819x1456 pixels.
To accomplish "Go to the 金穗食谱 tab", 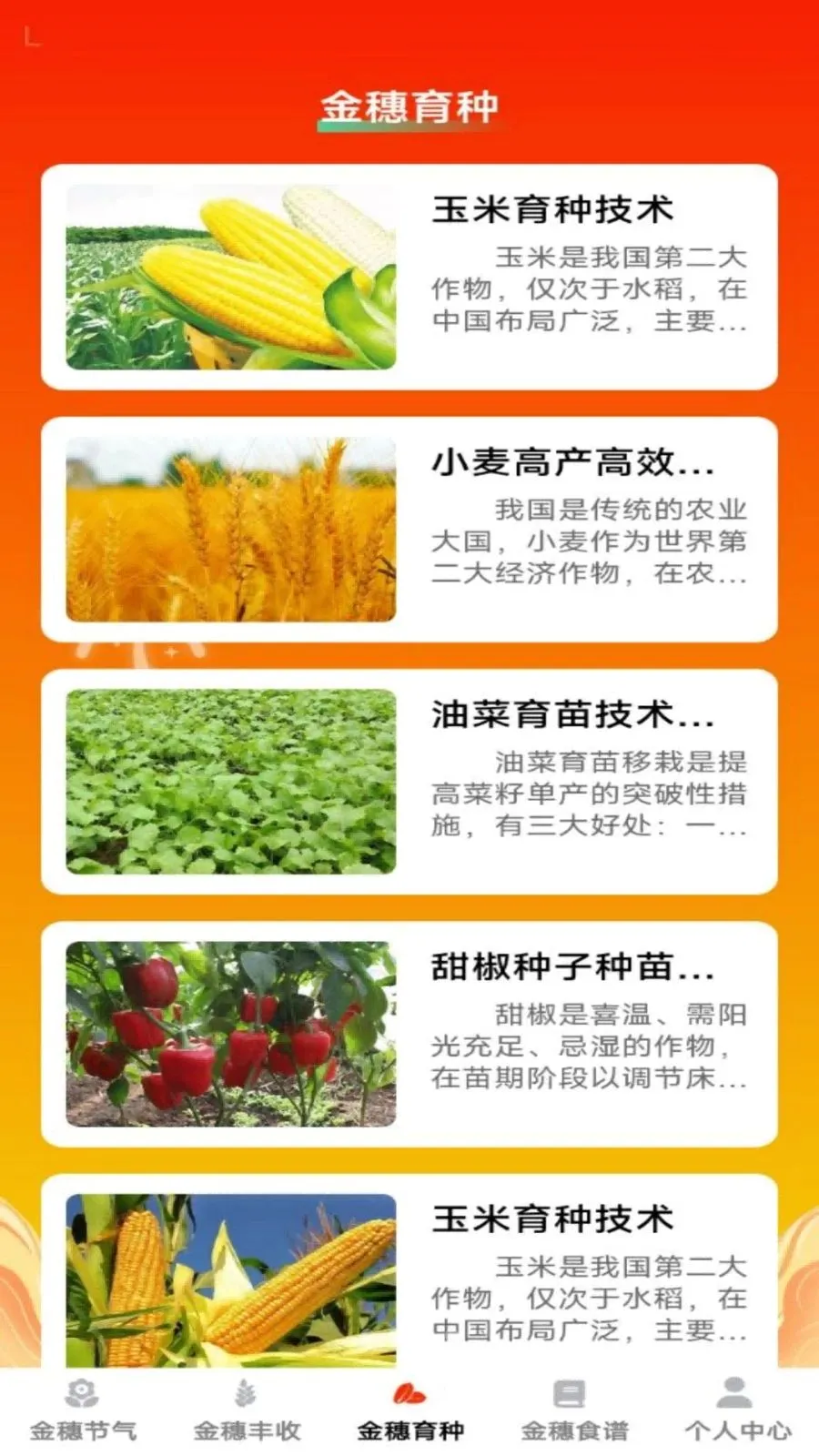I will 574,1411.
